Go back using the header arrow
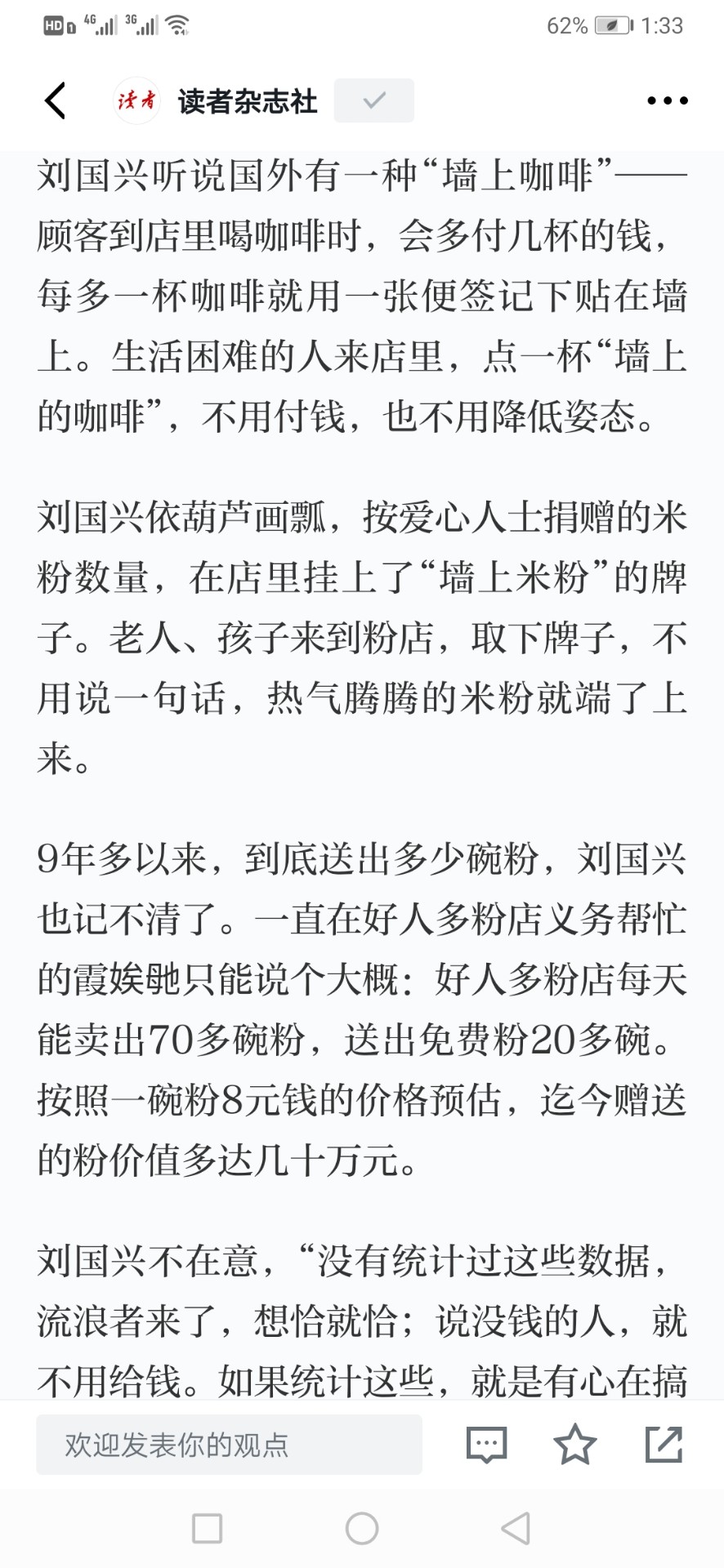The image size is (724, 1568). (x=55, y=101)
